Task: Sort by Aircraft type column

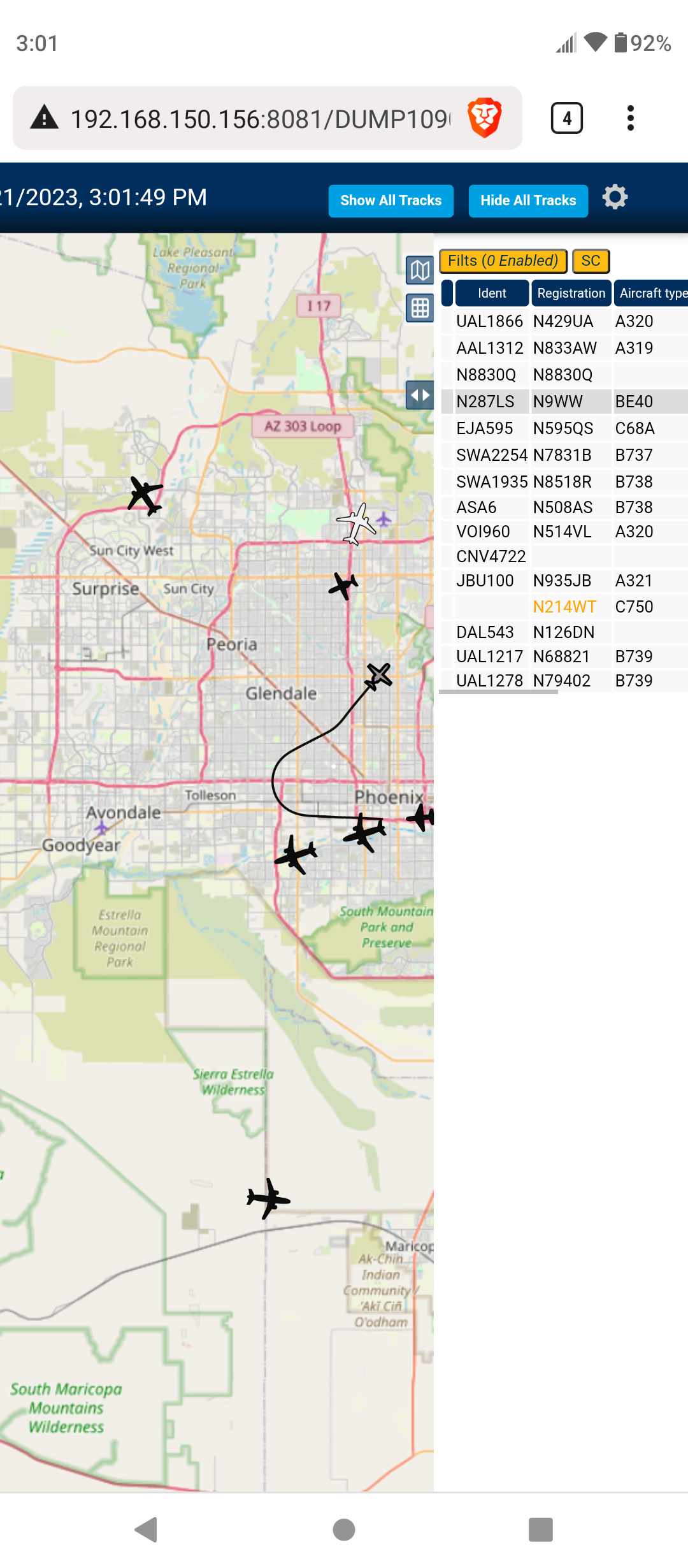Action: (x=651, y=293)
